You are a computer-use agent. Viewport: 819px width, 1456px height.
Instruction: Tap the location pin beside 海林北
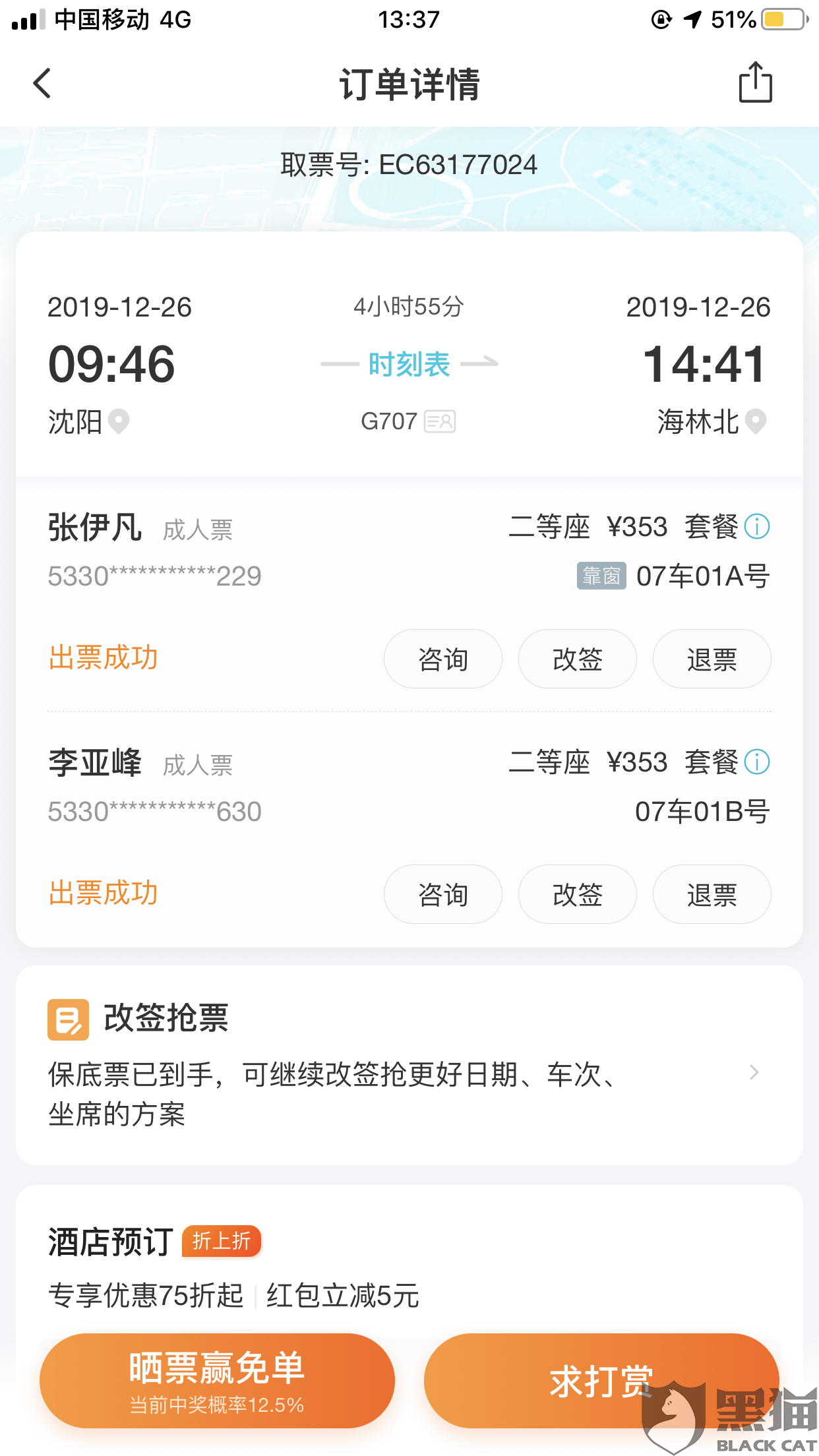(x=756, y=422)
